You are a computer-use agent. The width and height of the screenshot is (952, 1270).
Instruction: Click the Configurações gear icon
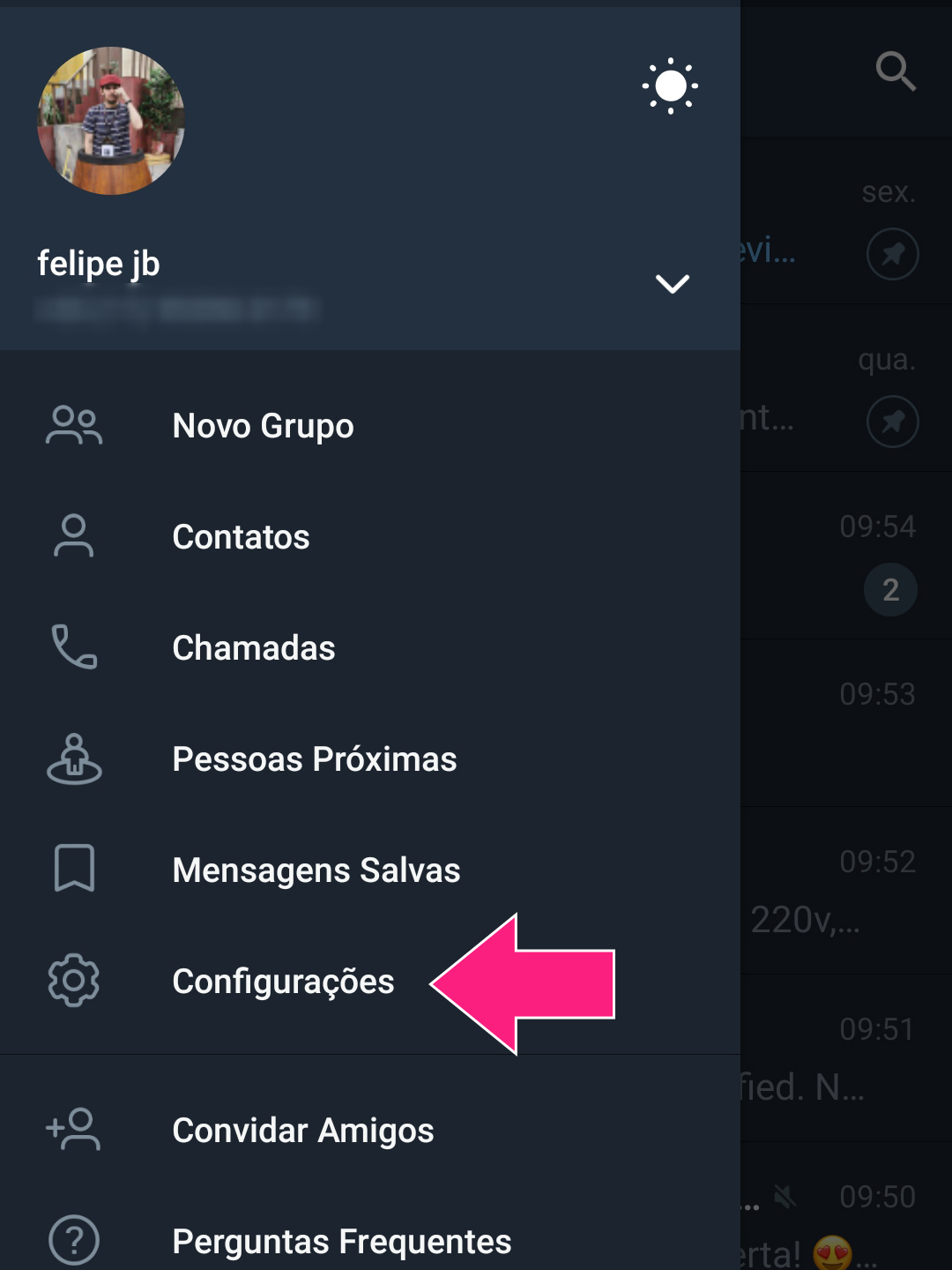75,982
